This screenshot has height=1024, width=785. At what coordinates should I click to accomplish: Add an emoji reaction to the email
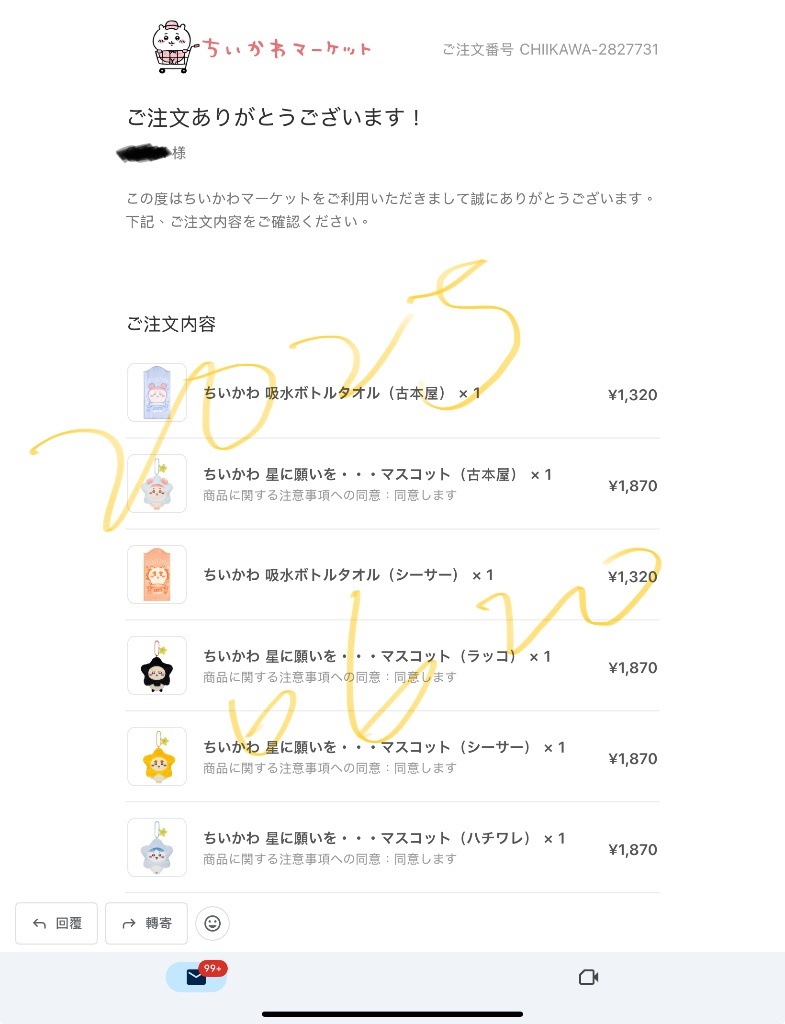coord(212,924)
